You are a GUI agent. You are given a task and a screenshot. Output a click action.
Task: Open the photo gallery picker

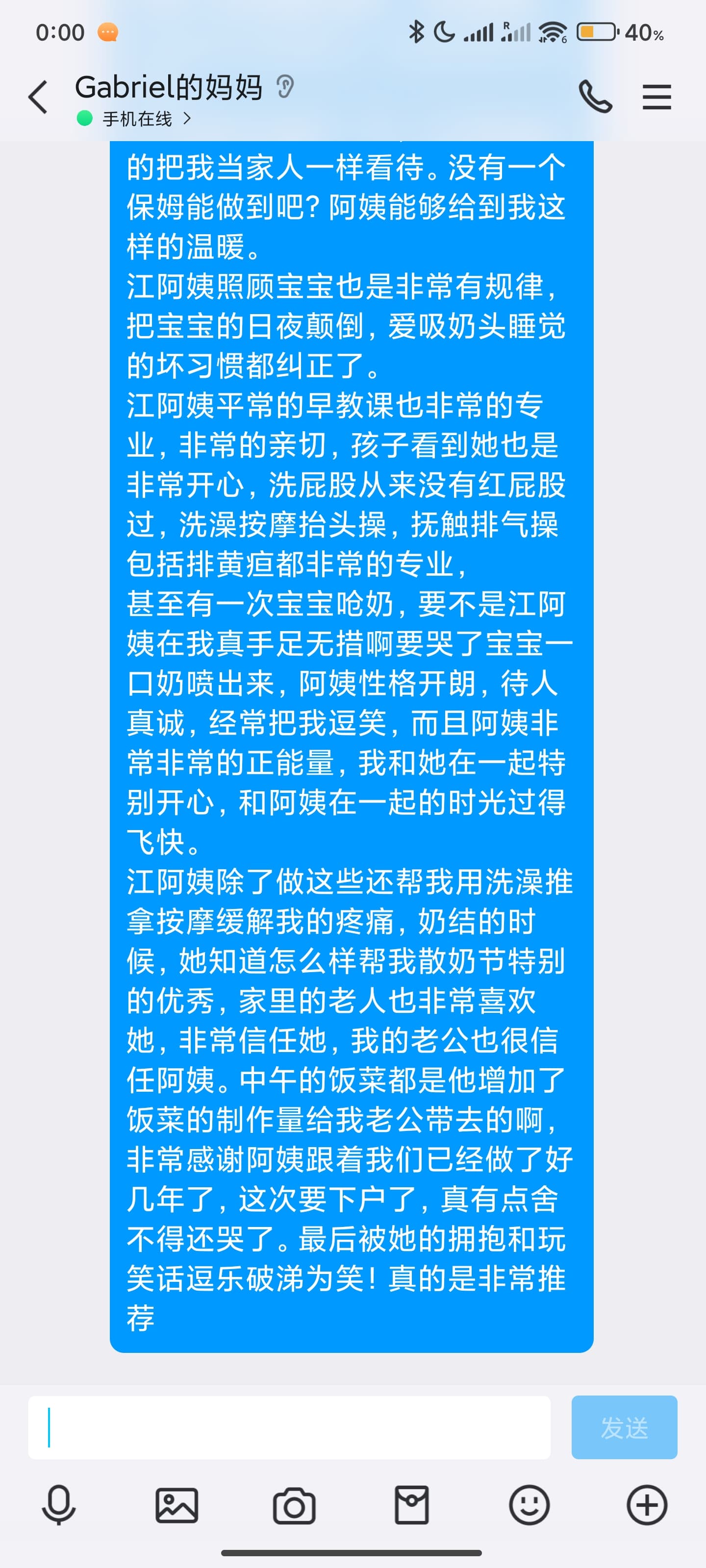coord(176,1505)
